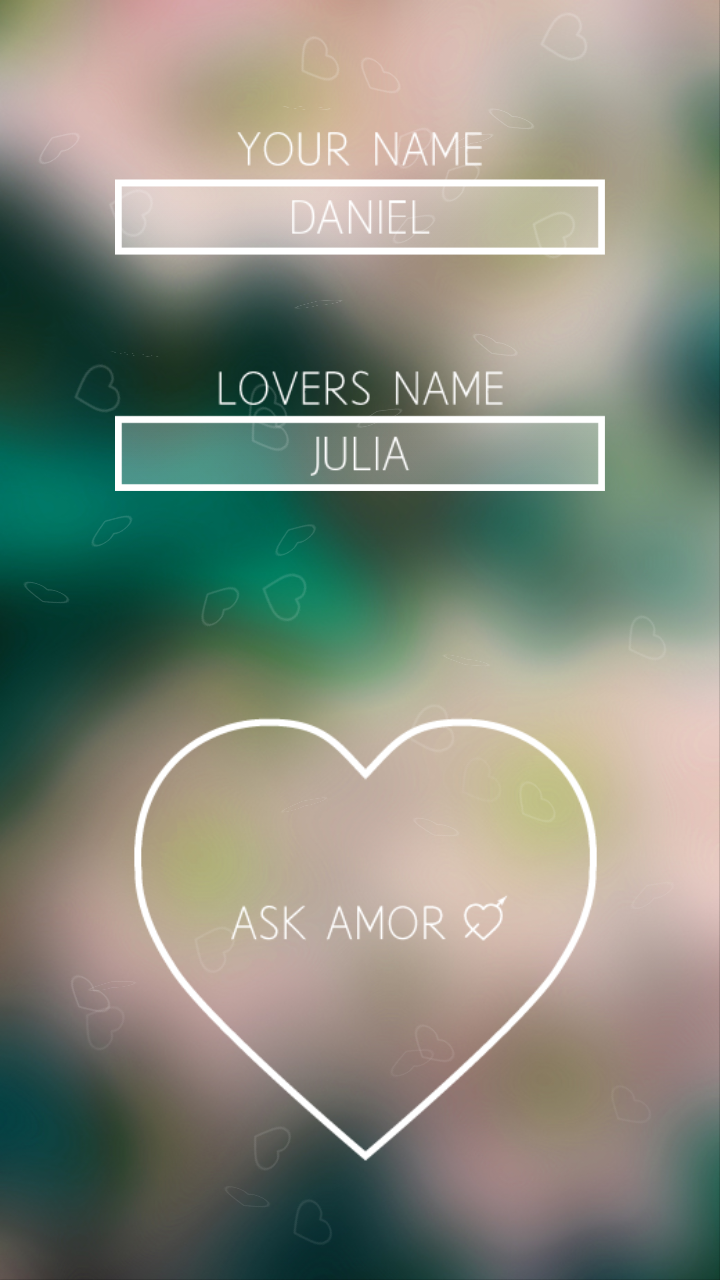Edit the Your Name field containing DANIEL
The image size is (720, 1280).
[x=360, y=217]
